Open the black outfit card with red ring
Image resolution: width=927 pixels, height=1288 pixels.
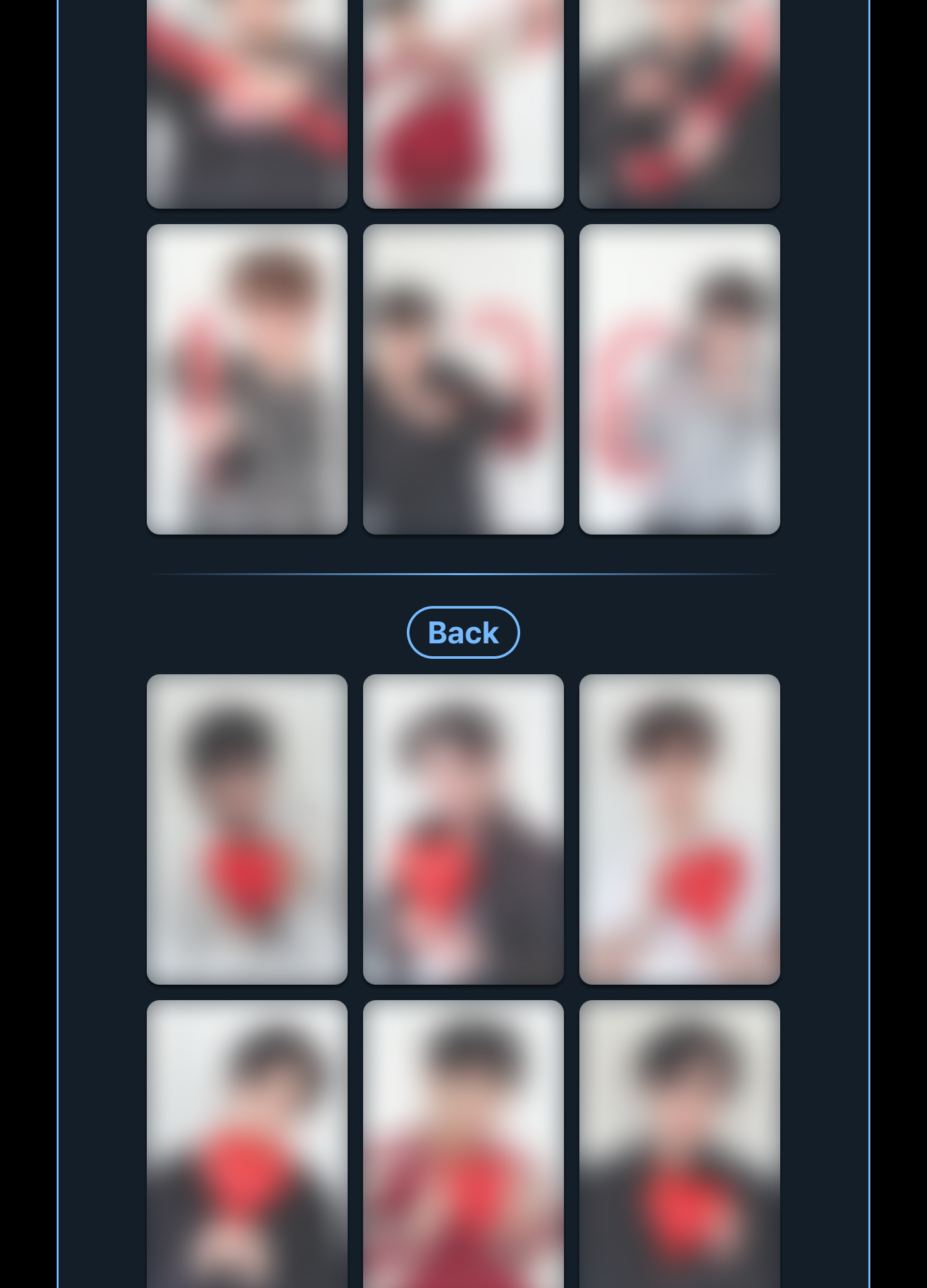(x=463, y=379)
